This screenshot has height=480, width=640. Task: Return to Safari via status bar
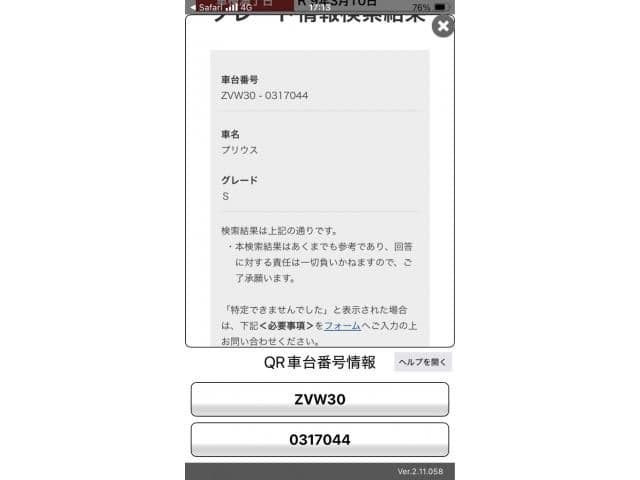[205, 6]
